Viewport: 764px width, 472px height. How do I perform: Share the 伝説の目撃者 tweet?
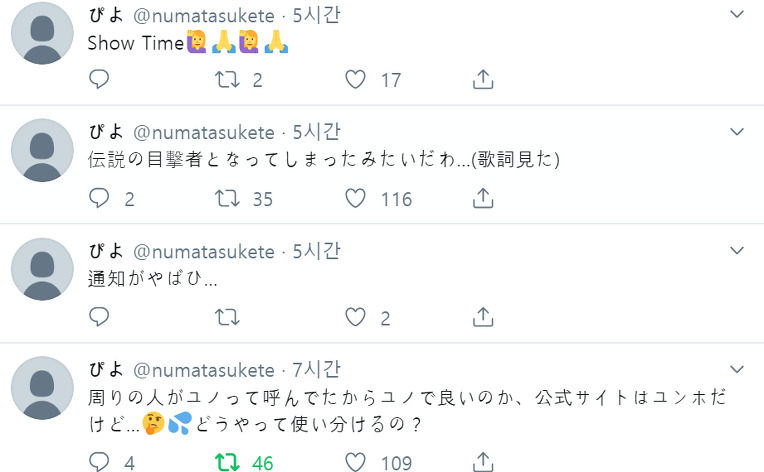483,198
